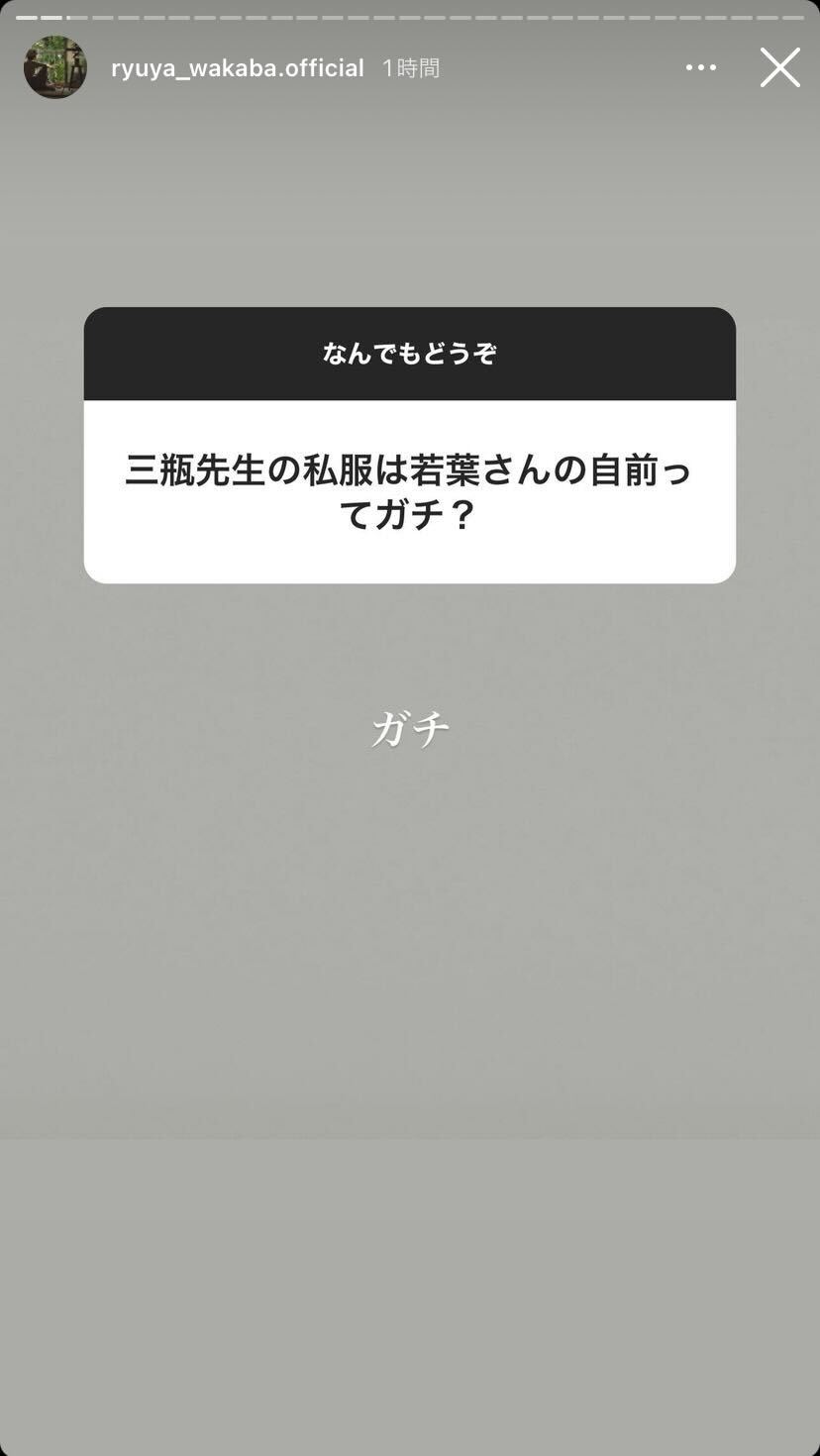Image resolution: width=820 pixels, height=1456 pixels.
Task: Open the more options menu (•••)
Action: pyautogui.click(x=701, y=67)
